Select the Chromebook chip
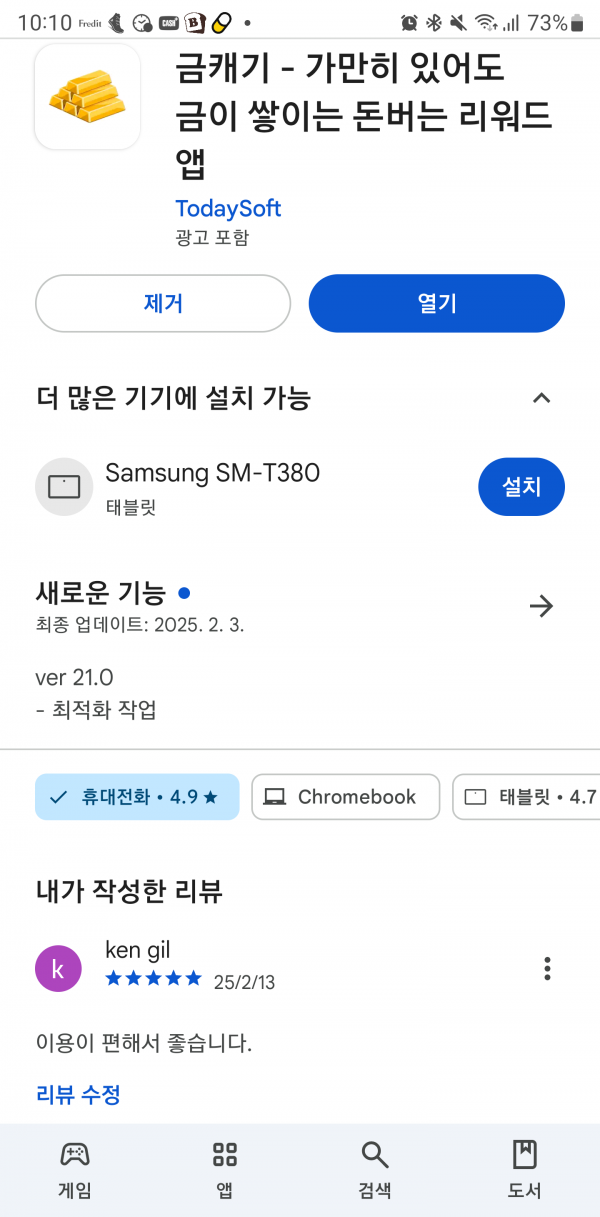Viewport: 600px width, 1217px height. point(345,797)
